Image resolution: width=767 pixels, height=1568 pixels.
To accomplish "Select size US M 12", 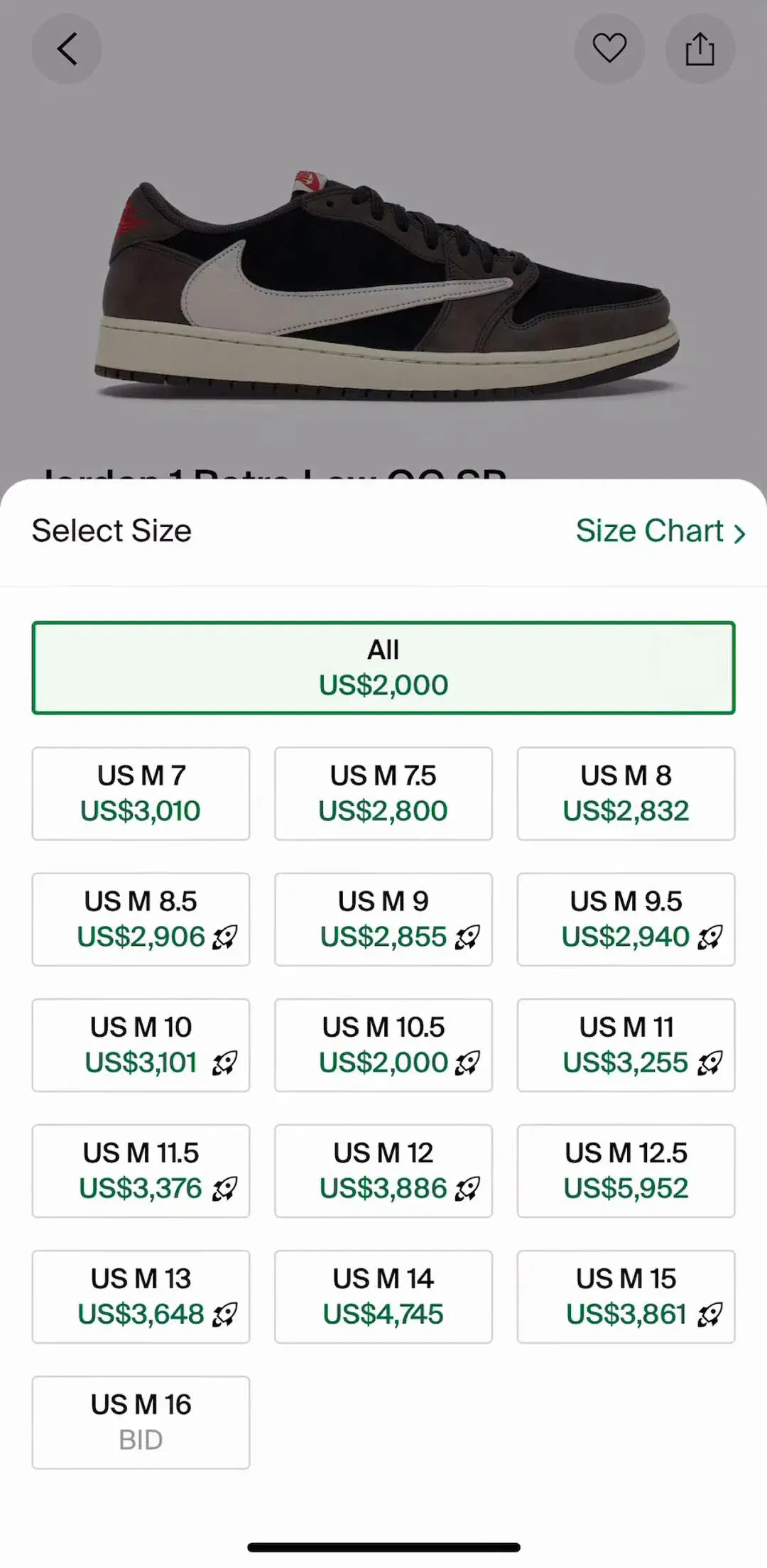I will coord(383,1170).
